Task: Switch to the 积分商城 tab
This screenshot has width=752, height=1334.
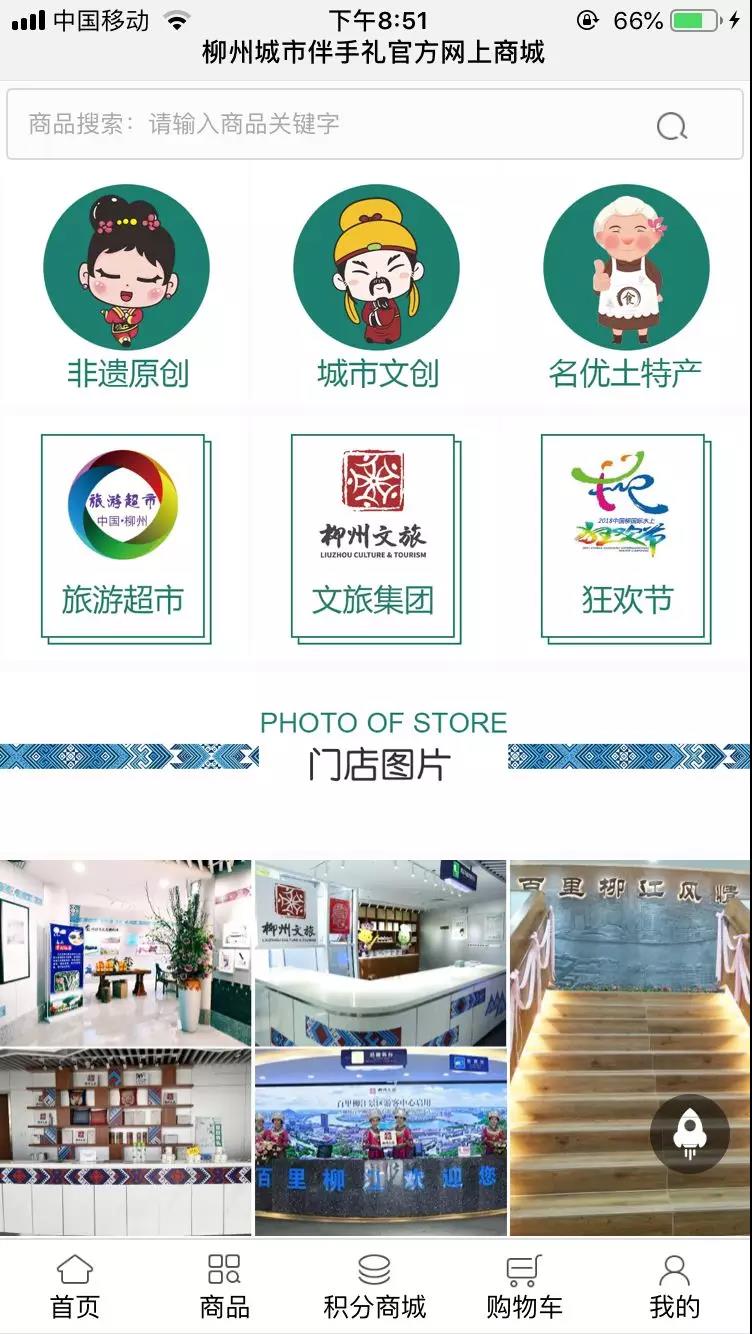Action: click(x=375, y=1287)
